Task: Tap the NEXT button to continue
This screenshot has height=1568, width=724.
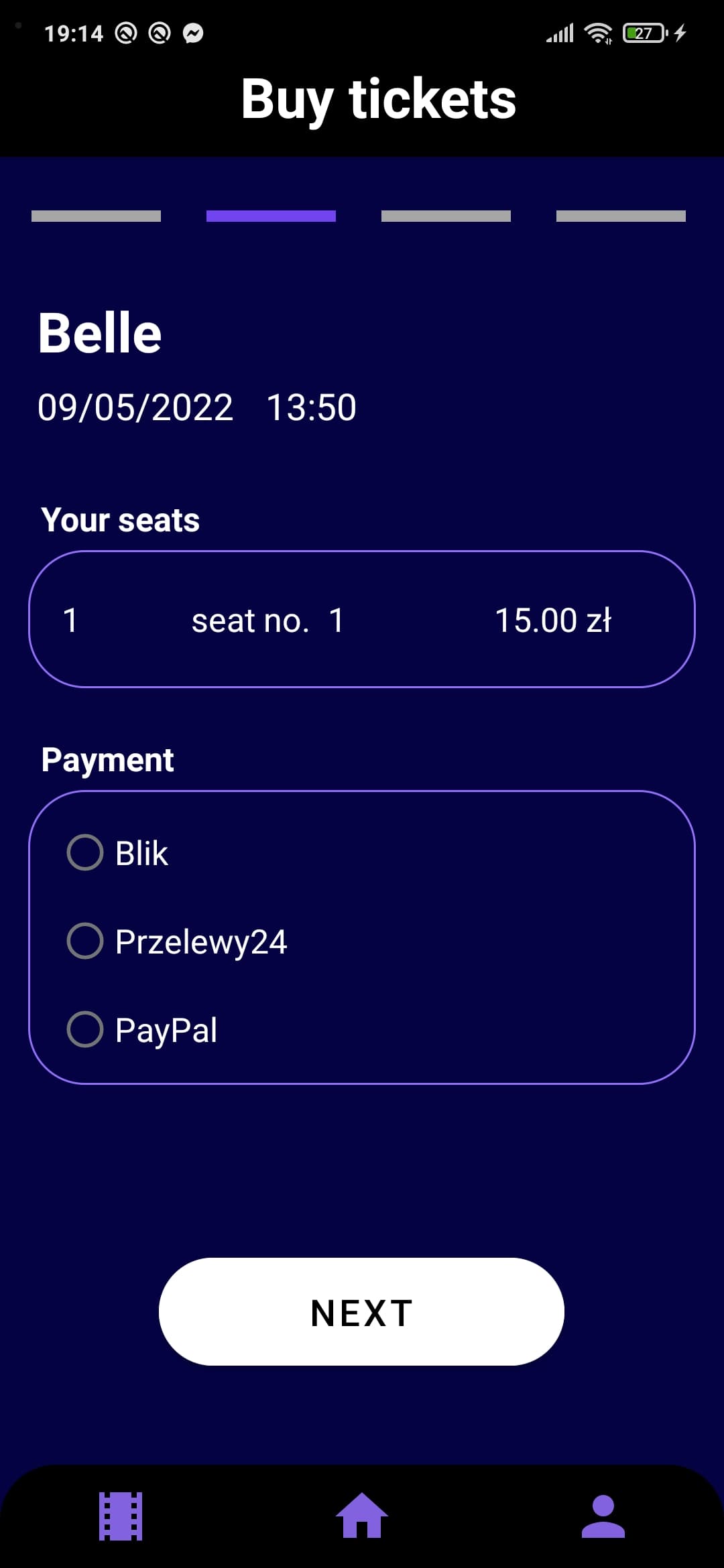Action: pos(361,1312)
